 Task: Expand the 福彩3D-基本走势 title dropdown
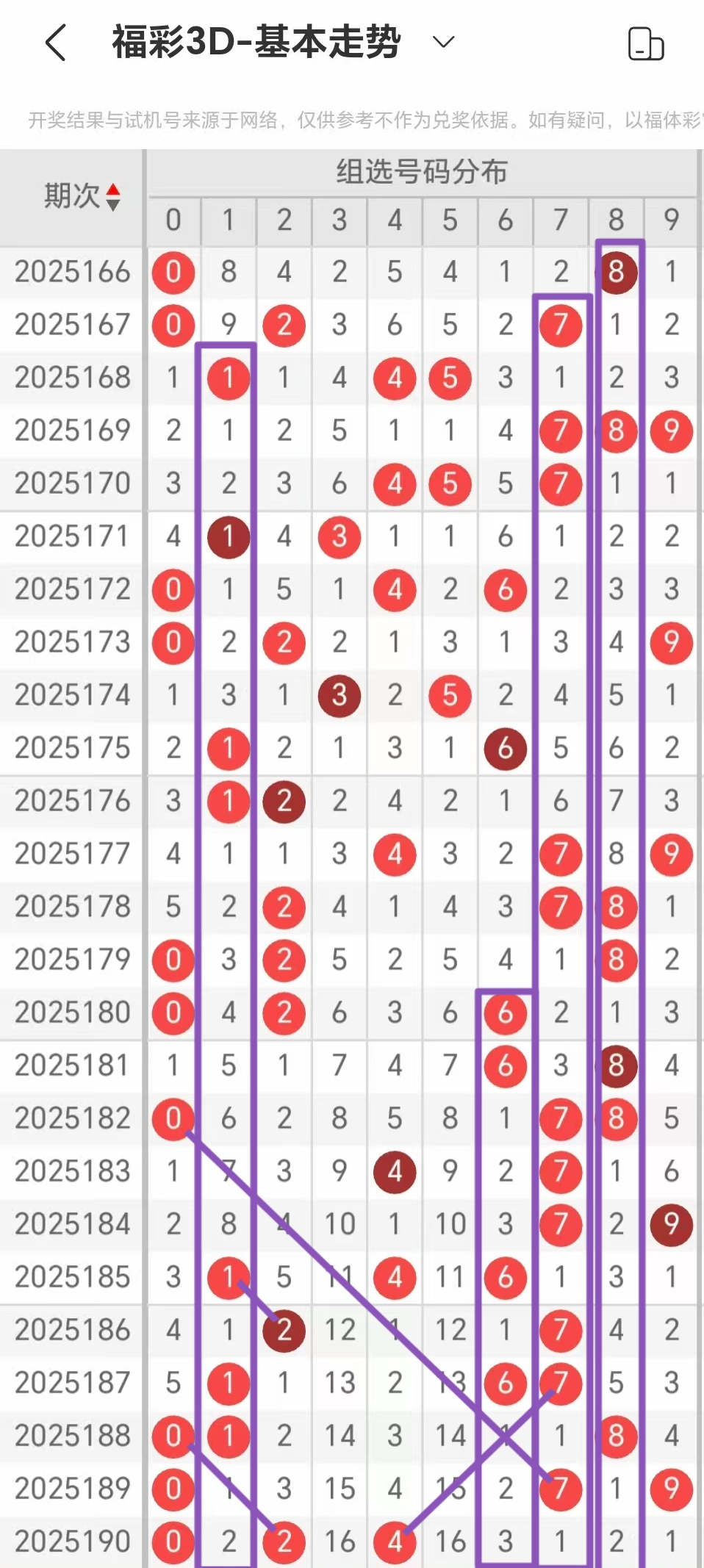(x=443, y=42)
